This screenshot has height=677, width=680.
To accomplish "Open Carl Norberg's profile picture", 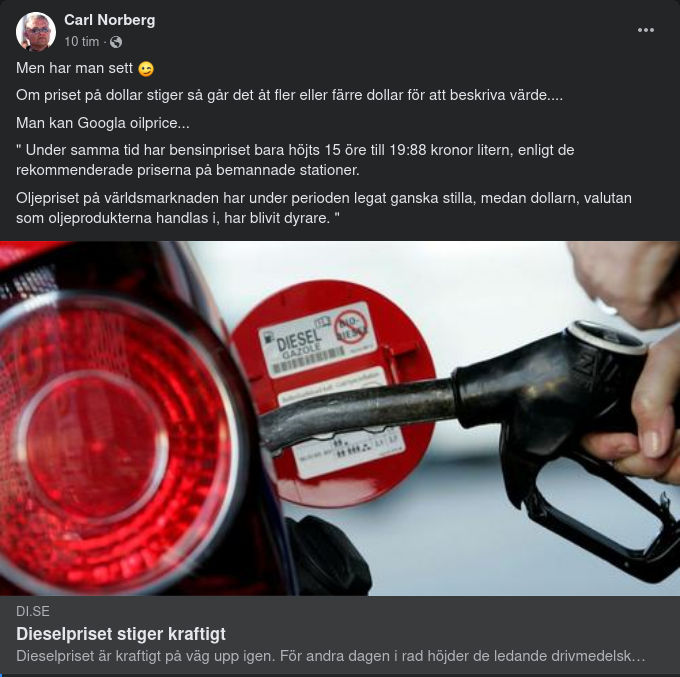I will pyautogui.click(x=36, y=31).
